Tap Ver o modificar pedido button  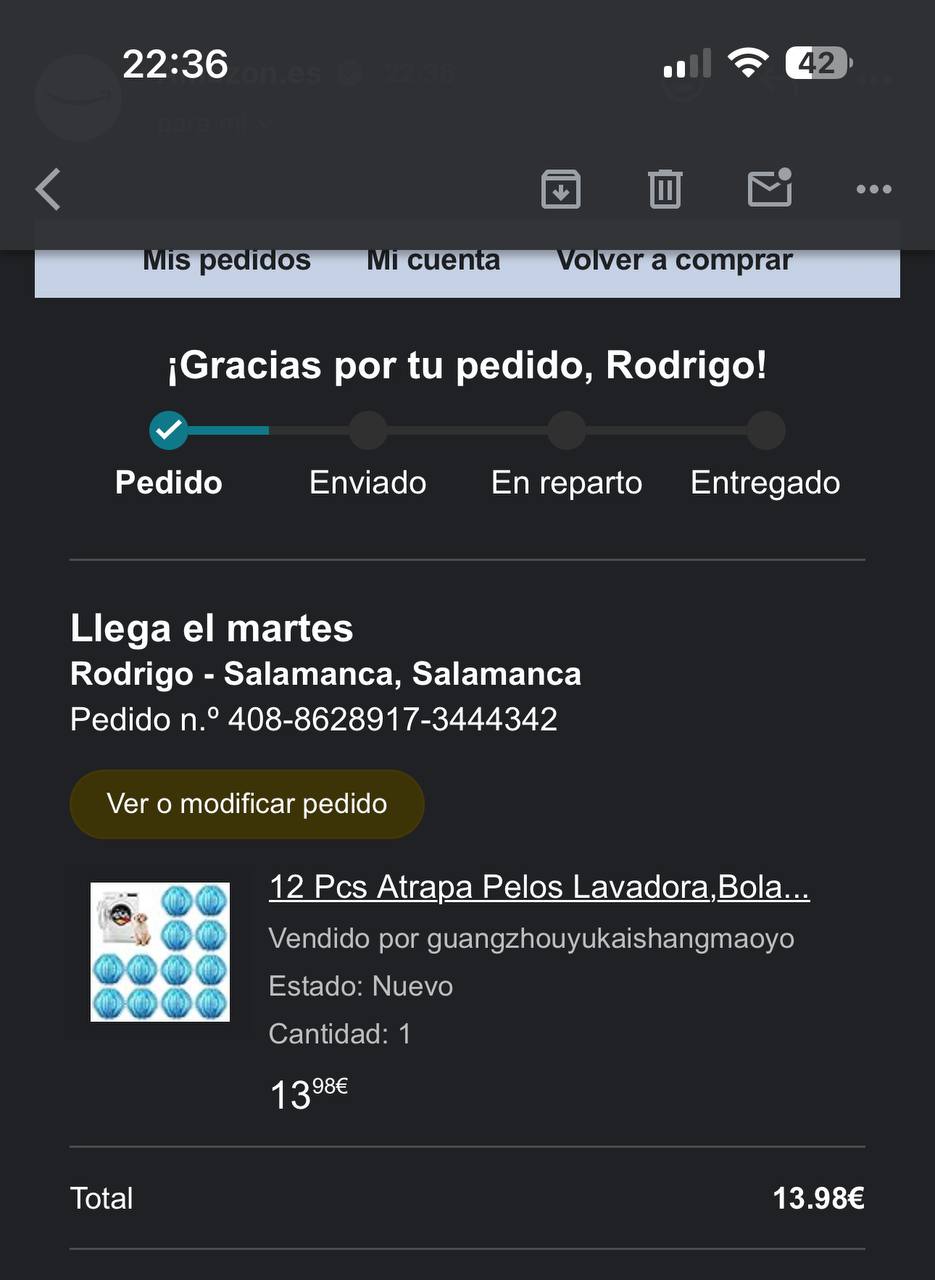[x=247, y=804]
